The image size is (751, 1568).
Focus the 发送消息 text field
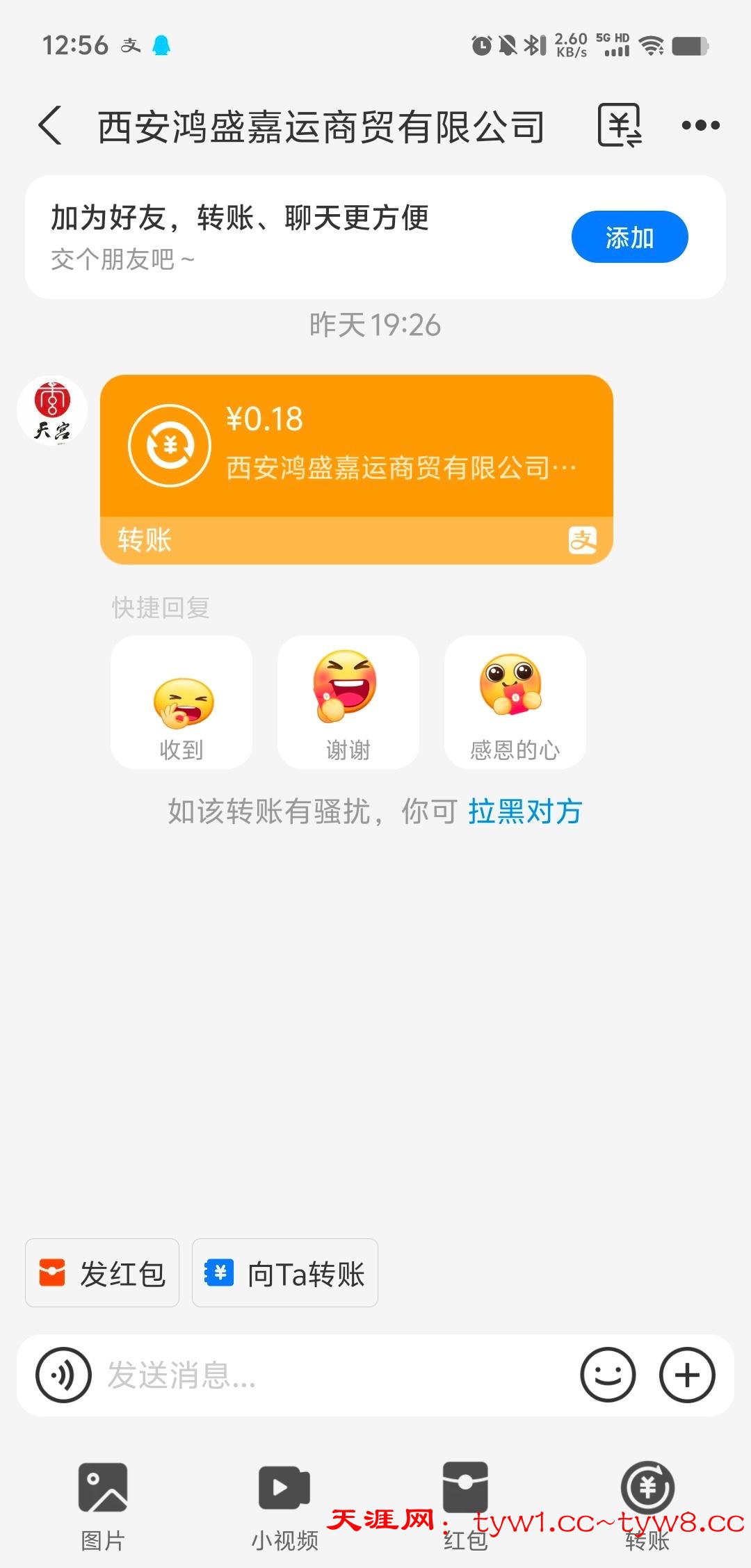pos(334,1375)
